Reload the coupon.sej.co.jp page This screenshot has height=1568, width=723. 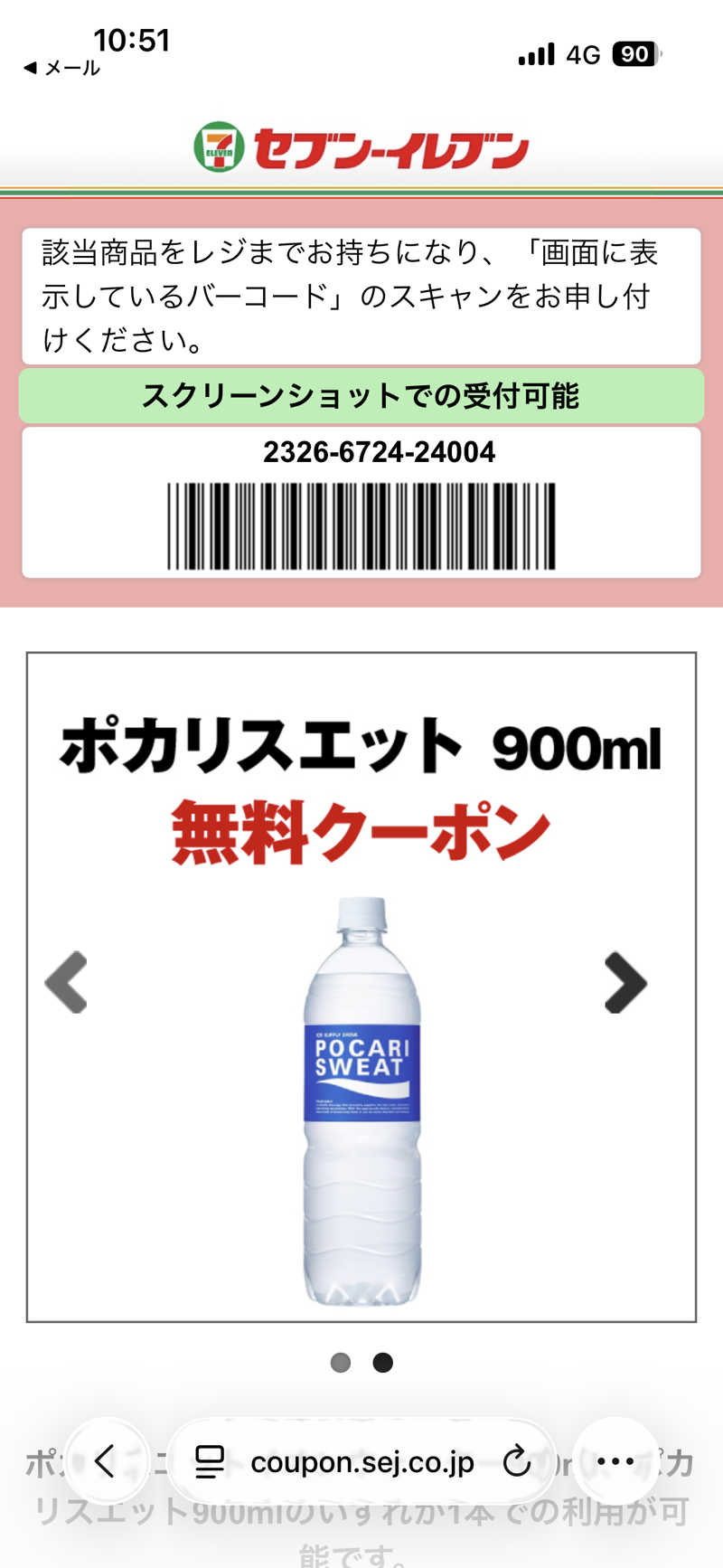pos(516,1461)
